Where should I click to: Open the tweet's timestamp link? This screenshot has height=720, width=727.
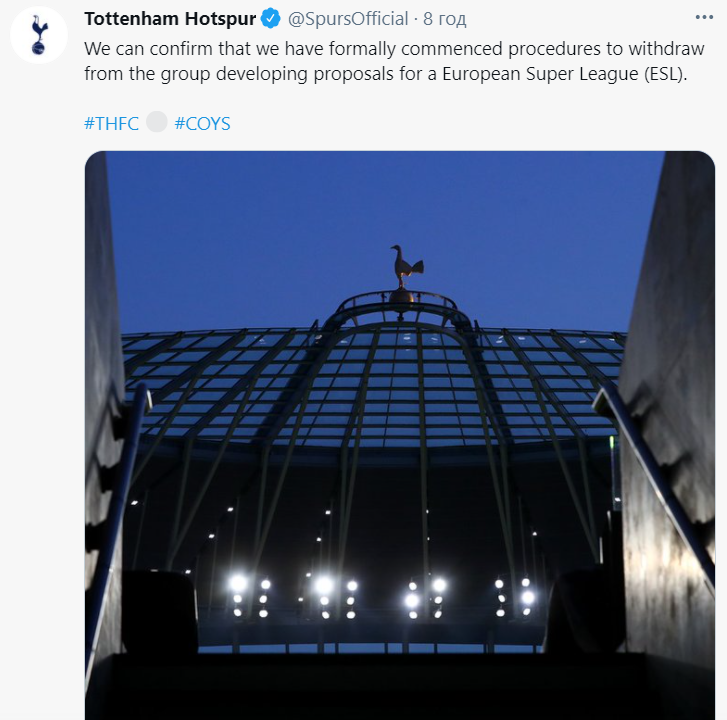pos(445,19)
